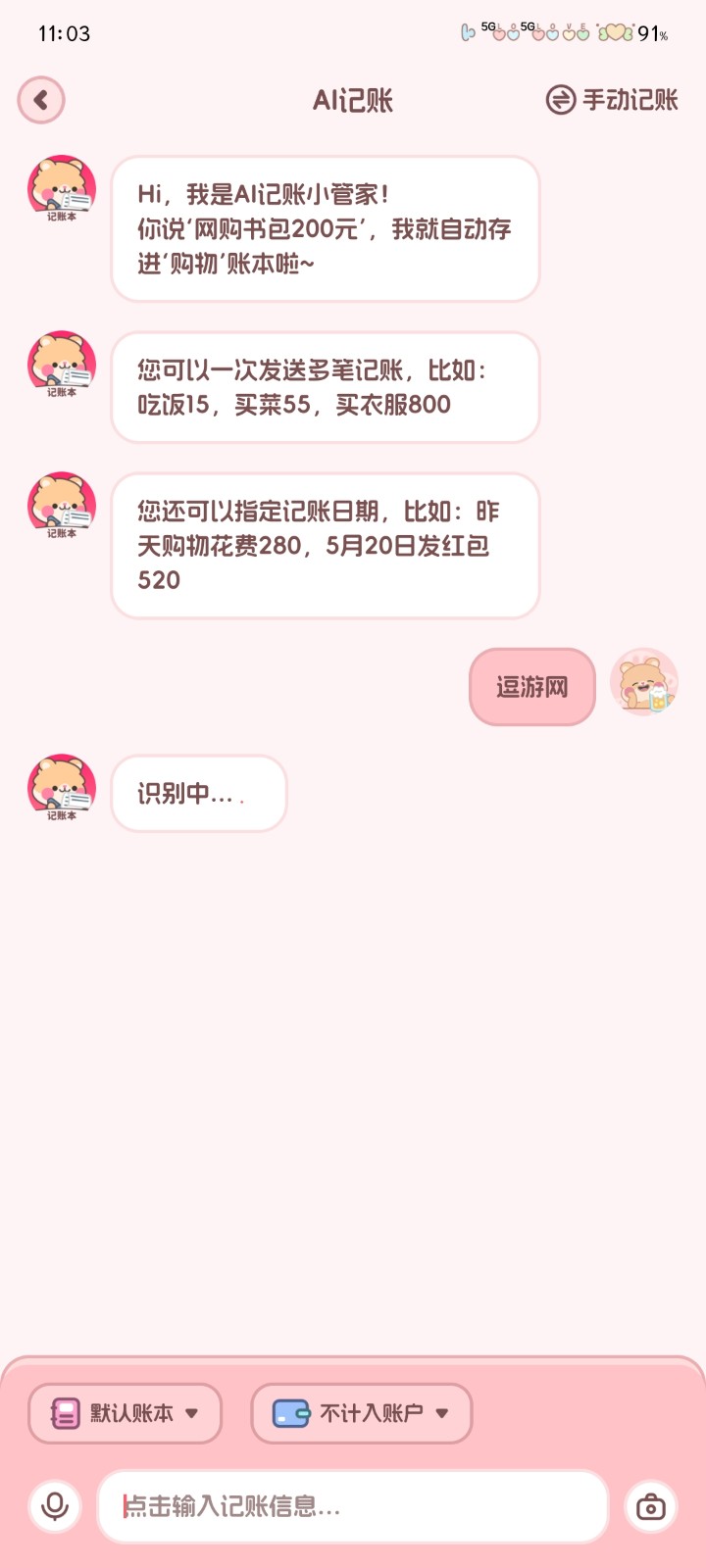Image resolution: width=706 pixels, height=1568 pixels.
Task: Tap the microphone icon for voice input
Action: [53, 1508]
